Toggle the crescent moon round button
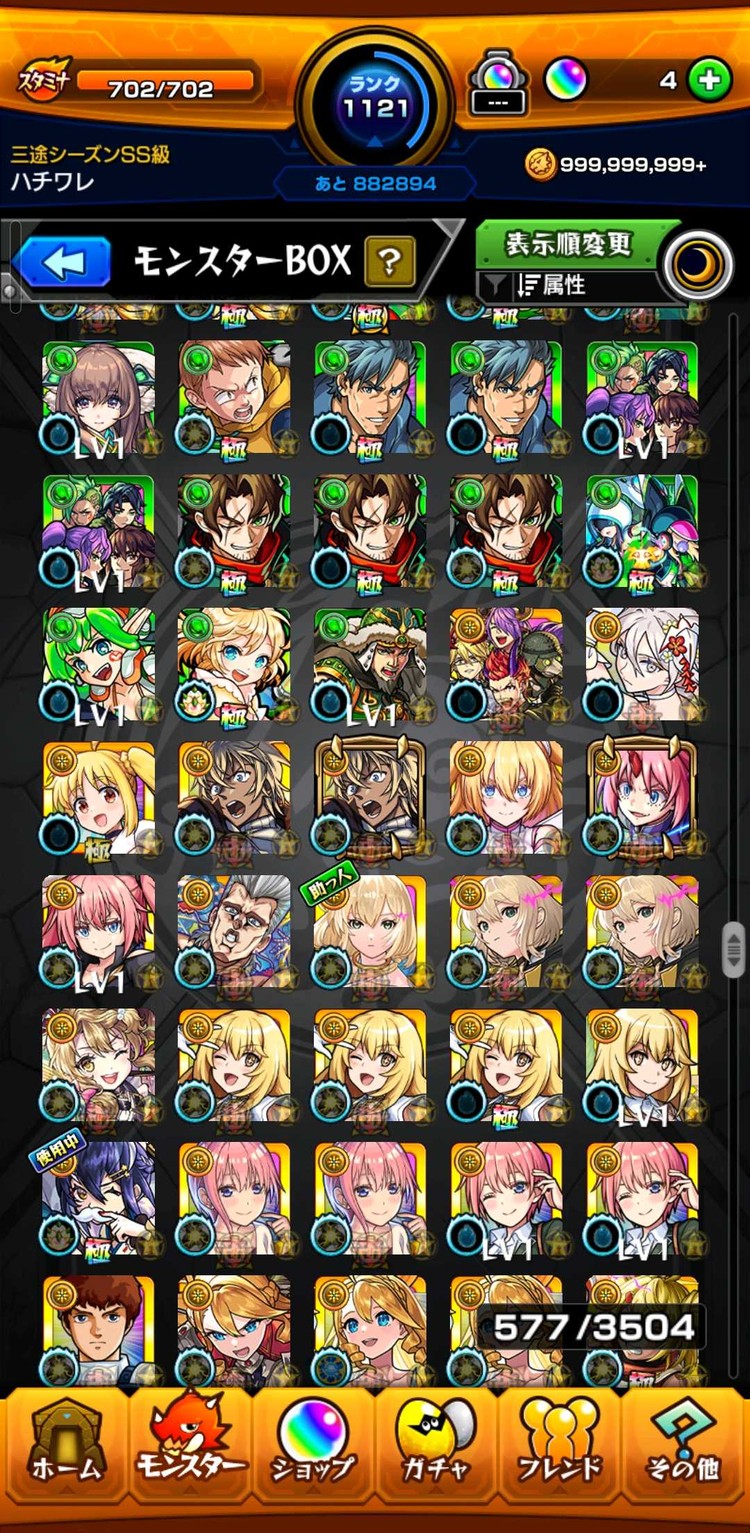This screenshot has height=1533, width=750. [697, 265]
